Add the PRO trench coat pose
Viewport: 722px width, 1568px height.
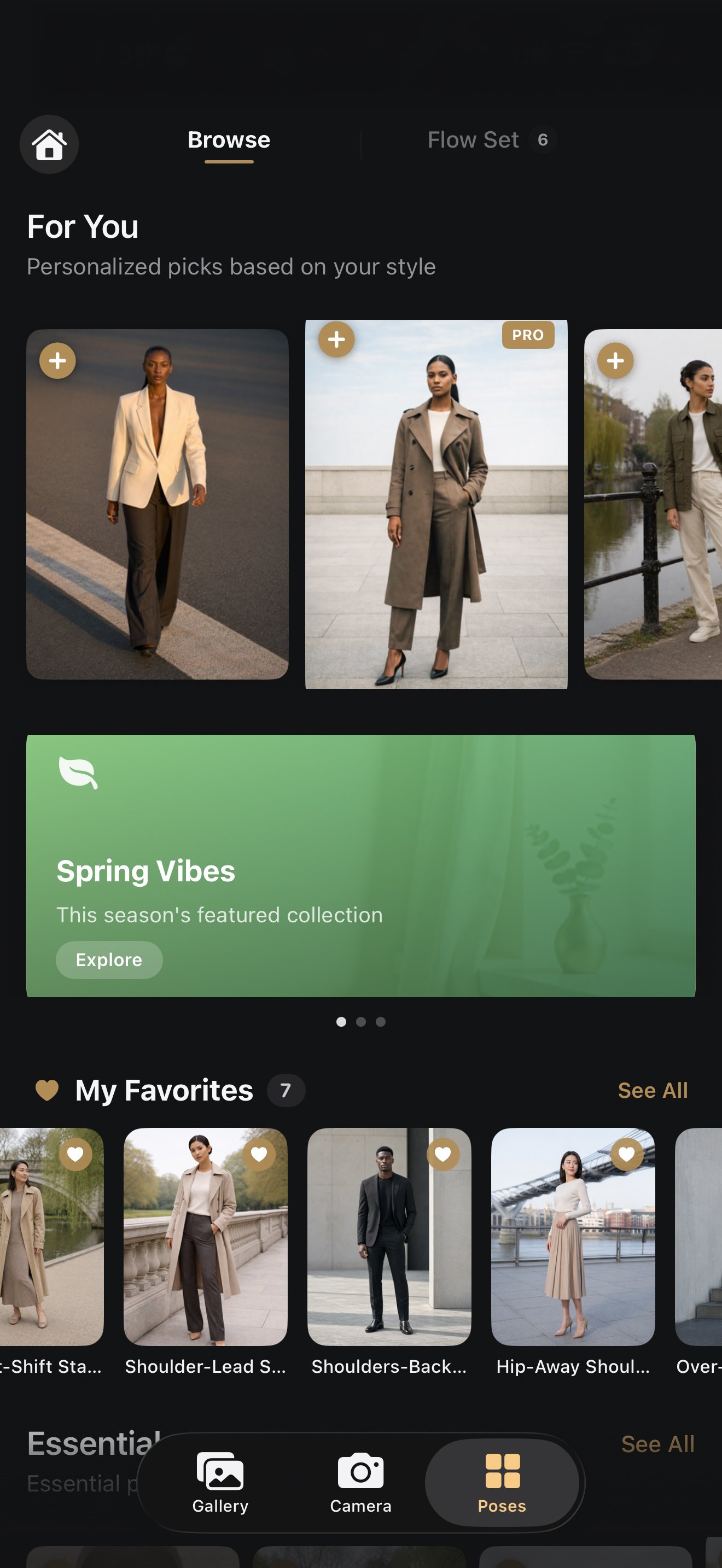coord(336,340)
